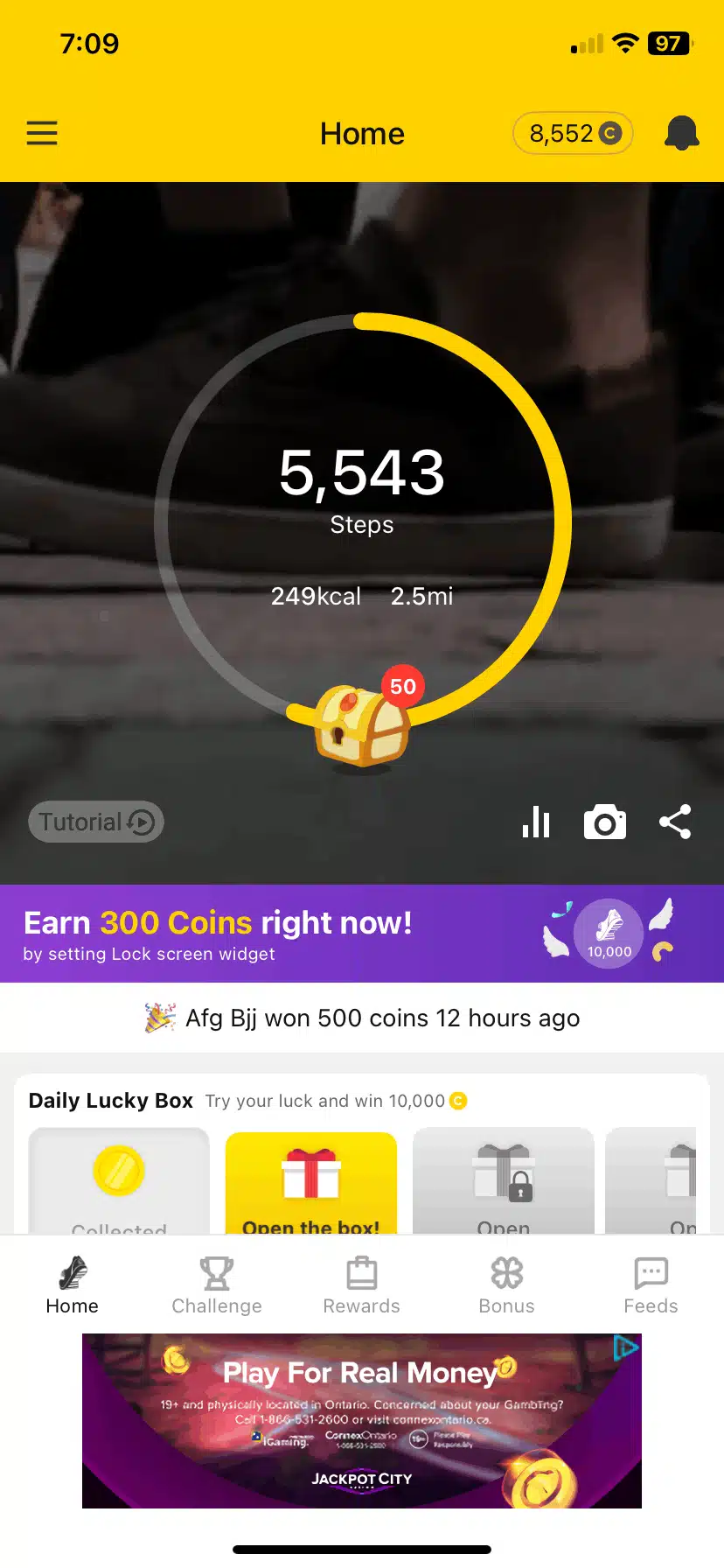
Task: View step statistics bar chart
Action: click(x=536, y=822)
